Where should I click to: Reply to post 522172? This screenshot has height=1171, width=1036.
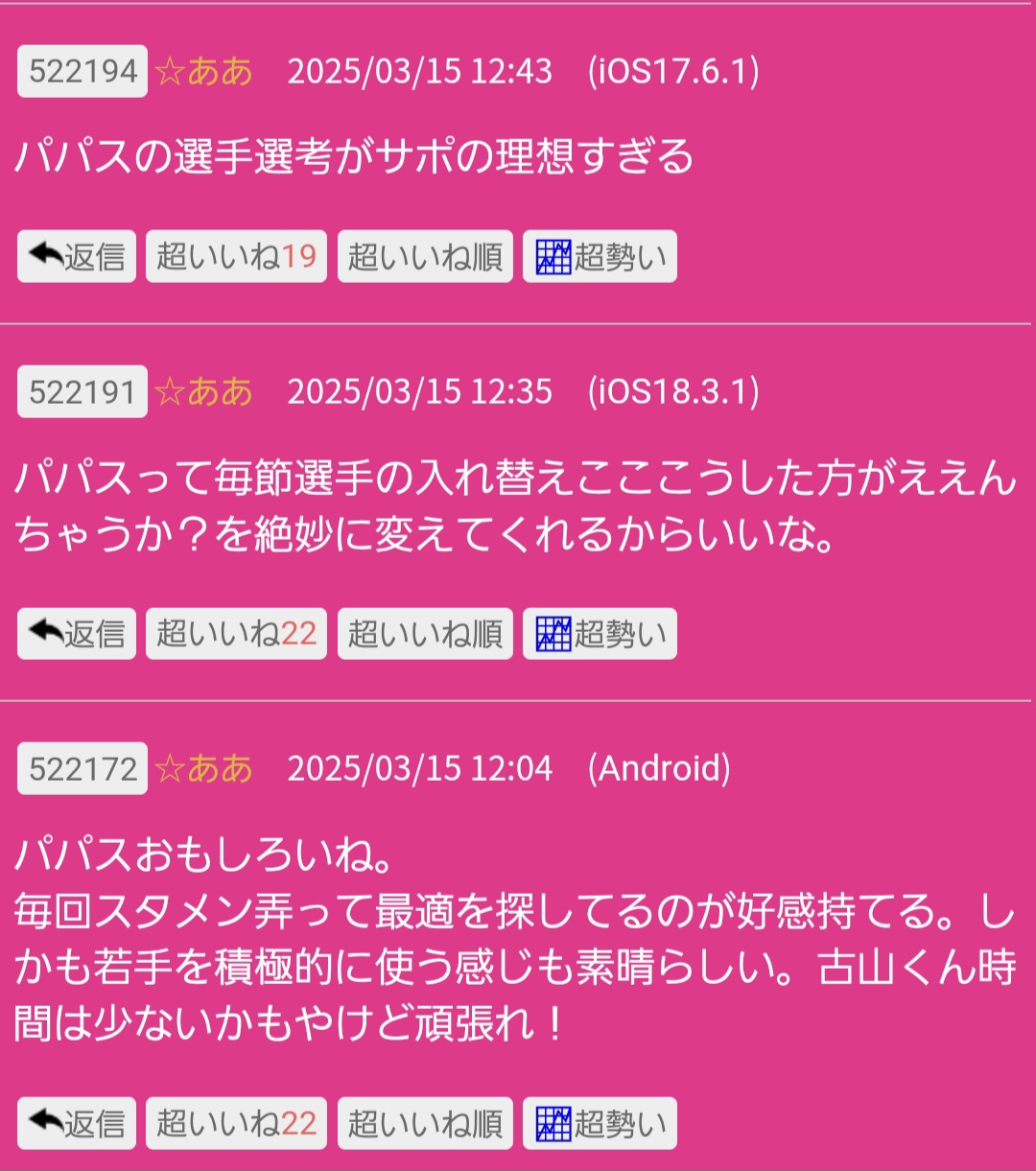point(77,1123)
